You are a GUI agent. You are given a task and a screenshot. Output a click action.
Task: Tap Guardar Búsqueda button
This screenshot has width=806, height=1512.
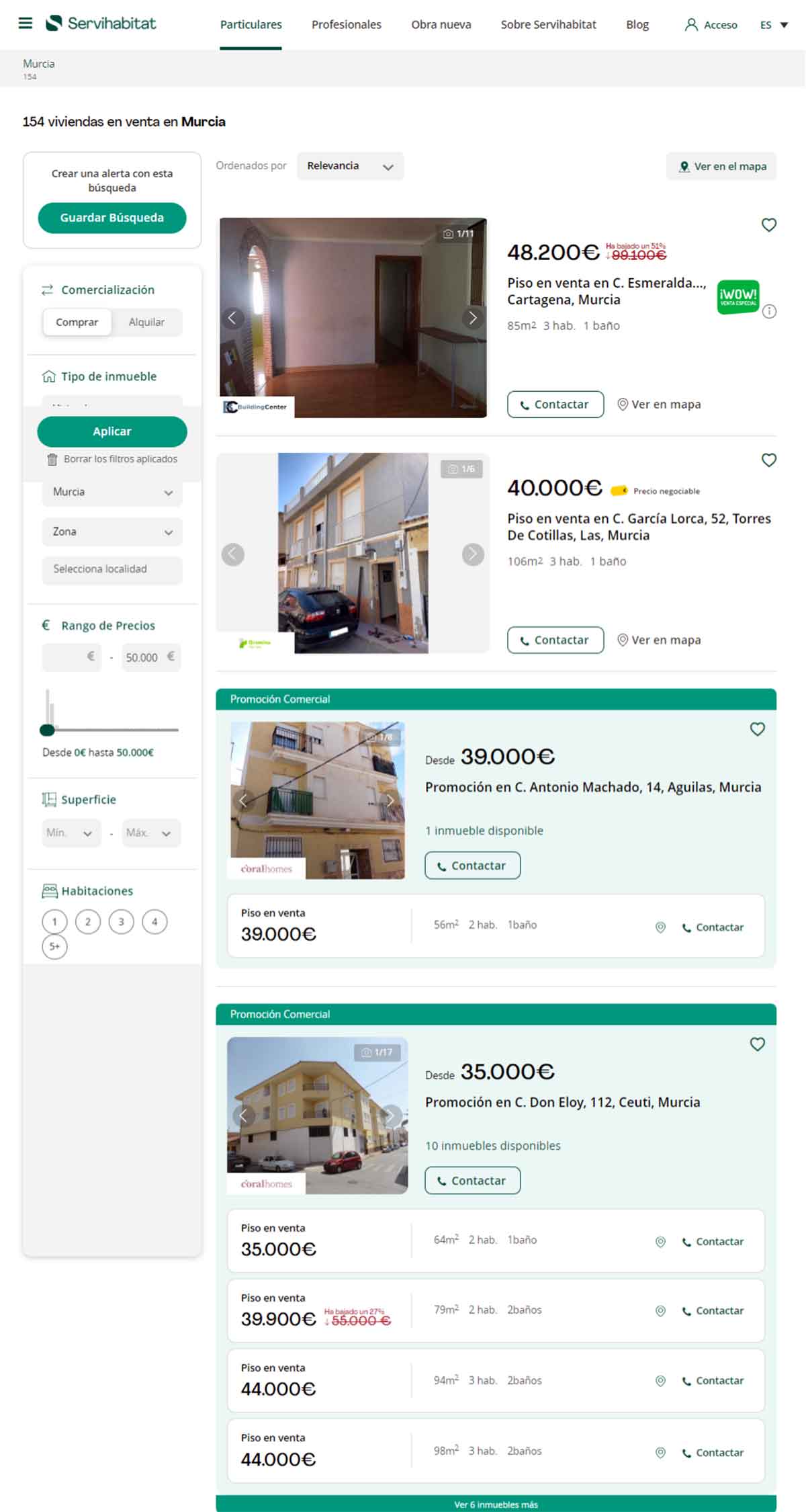click(112, 218)
